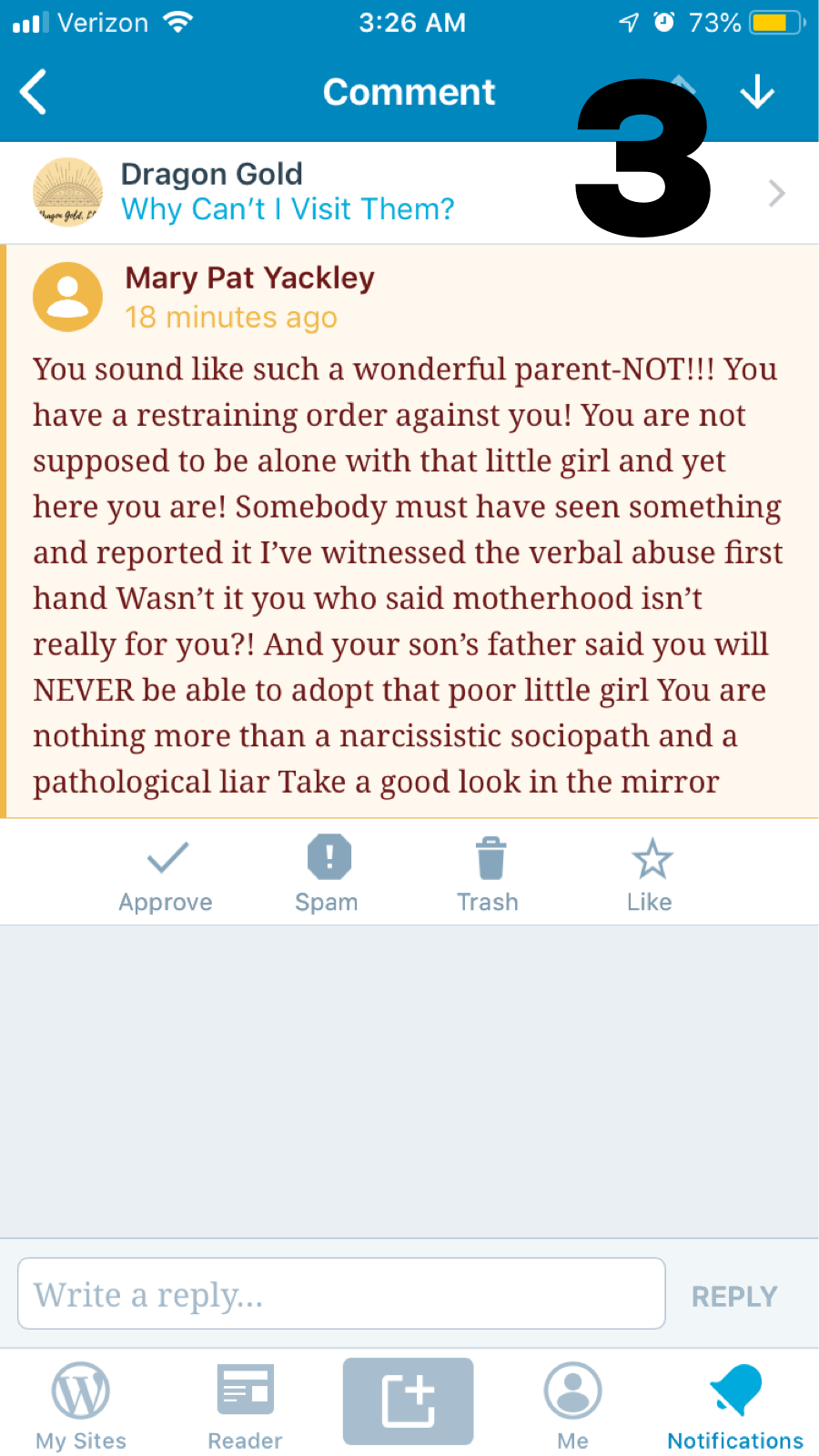Move the comment to Trash

tap(489, 875)
